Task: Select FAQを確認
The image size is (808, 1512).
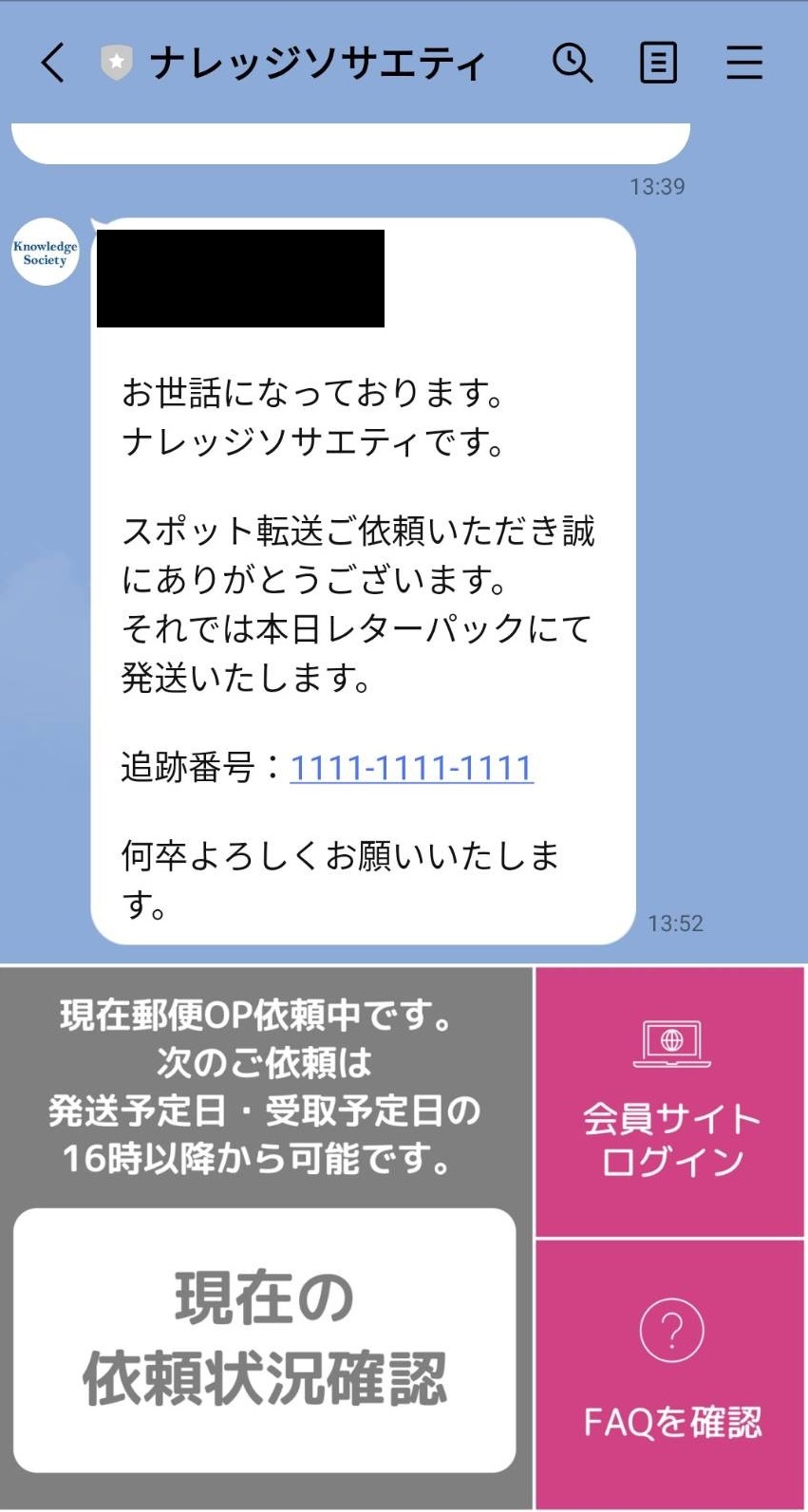Action: (x=670, y=1372)
